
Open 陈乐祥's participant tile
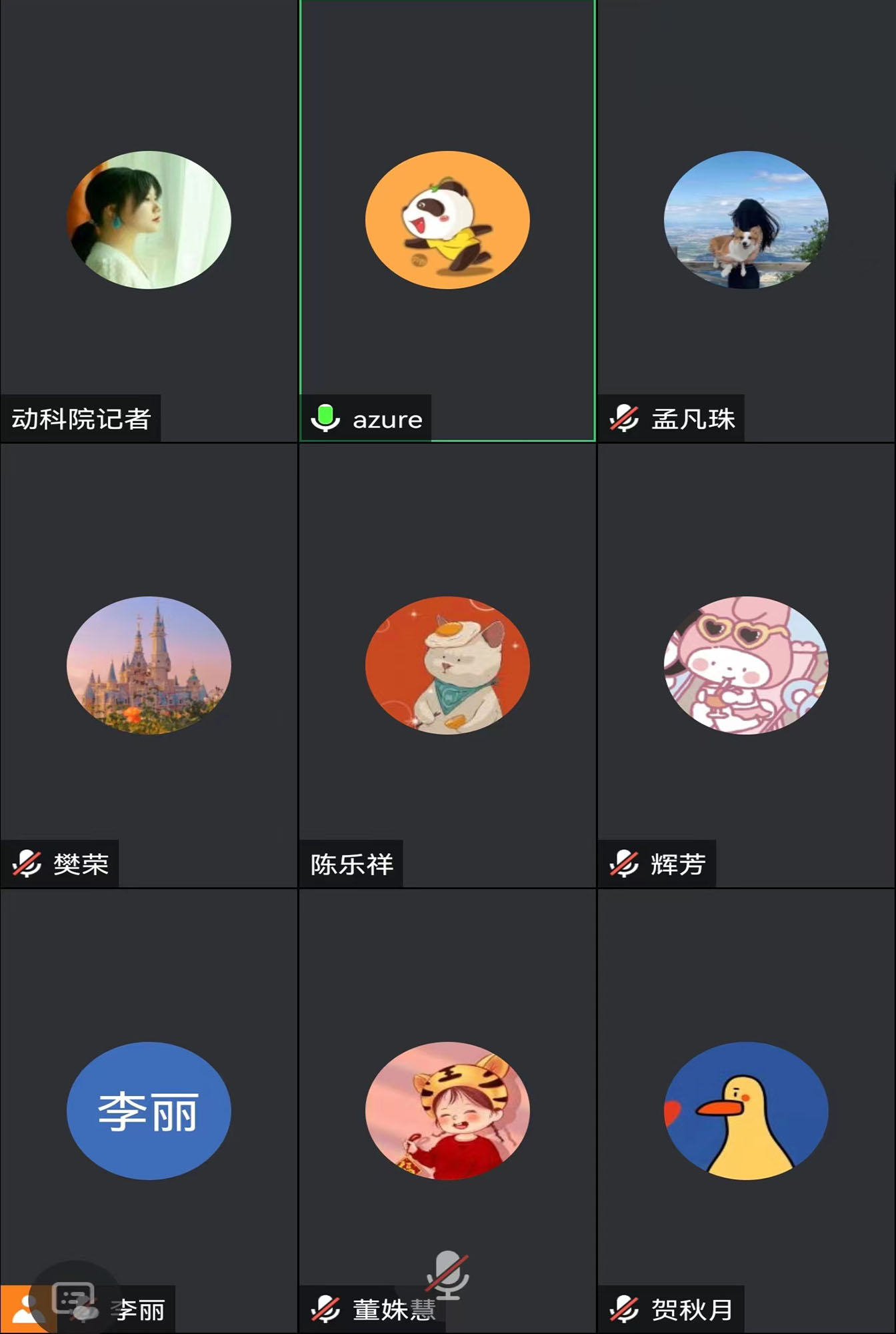coord(447,665)
